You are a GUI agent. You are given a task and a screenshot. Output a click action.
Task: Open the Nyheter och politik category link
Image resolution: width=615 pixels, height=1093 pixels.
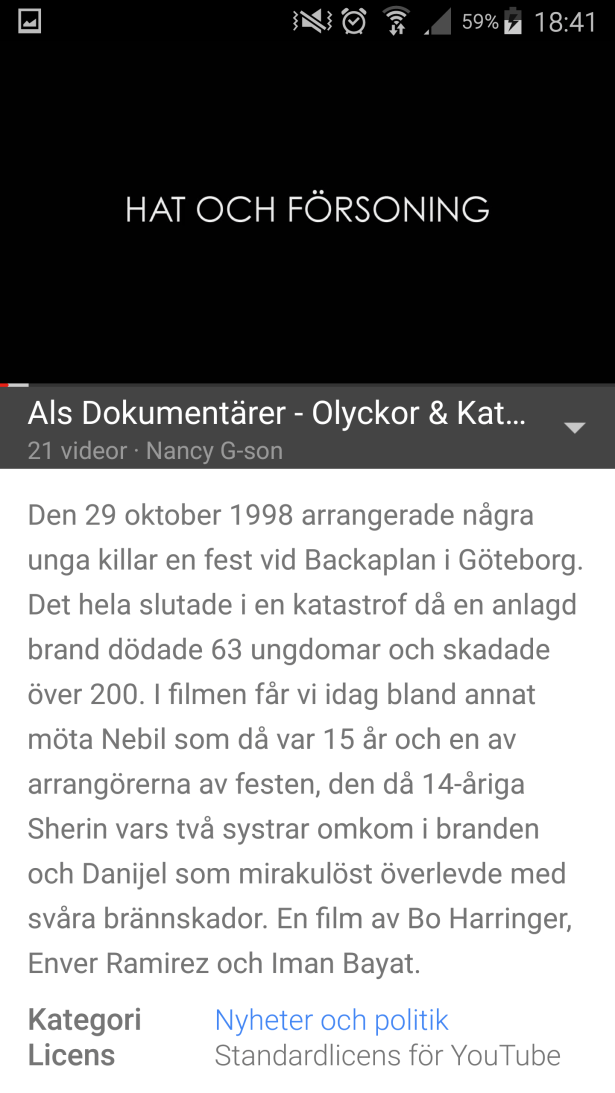[331, 1020]
